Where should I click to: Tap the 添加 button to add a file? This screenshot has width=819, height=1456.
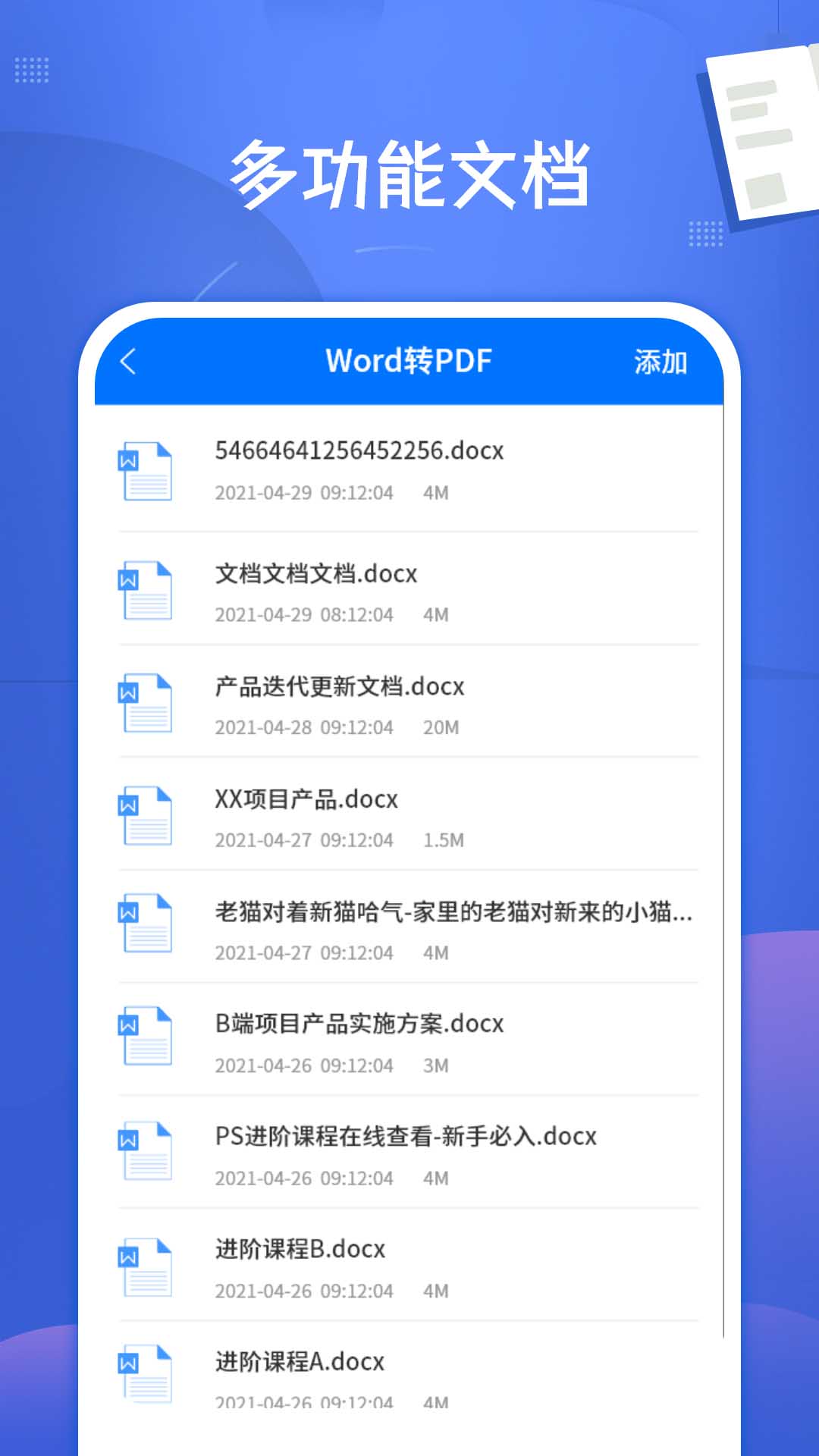pos(661,362)
